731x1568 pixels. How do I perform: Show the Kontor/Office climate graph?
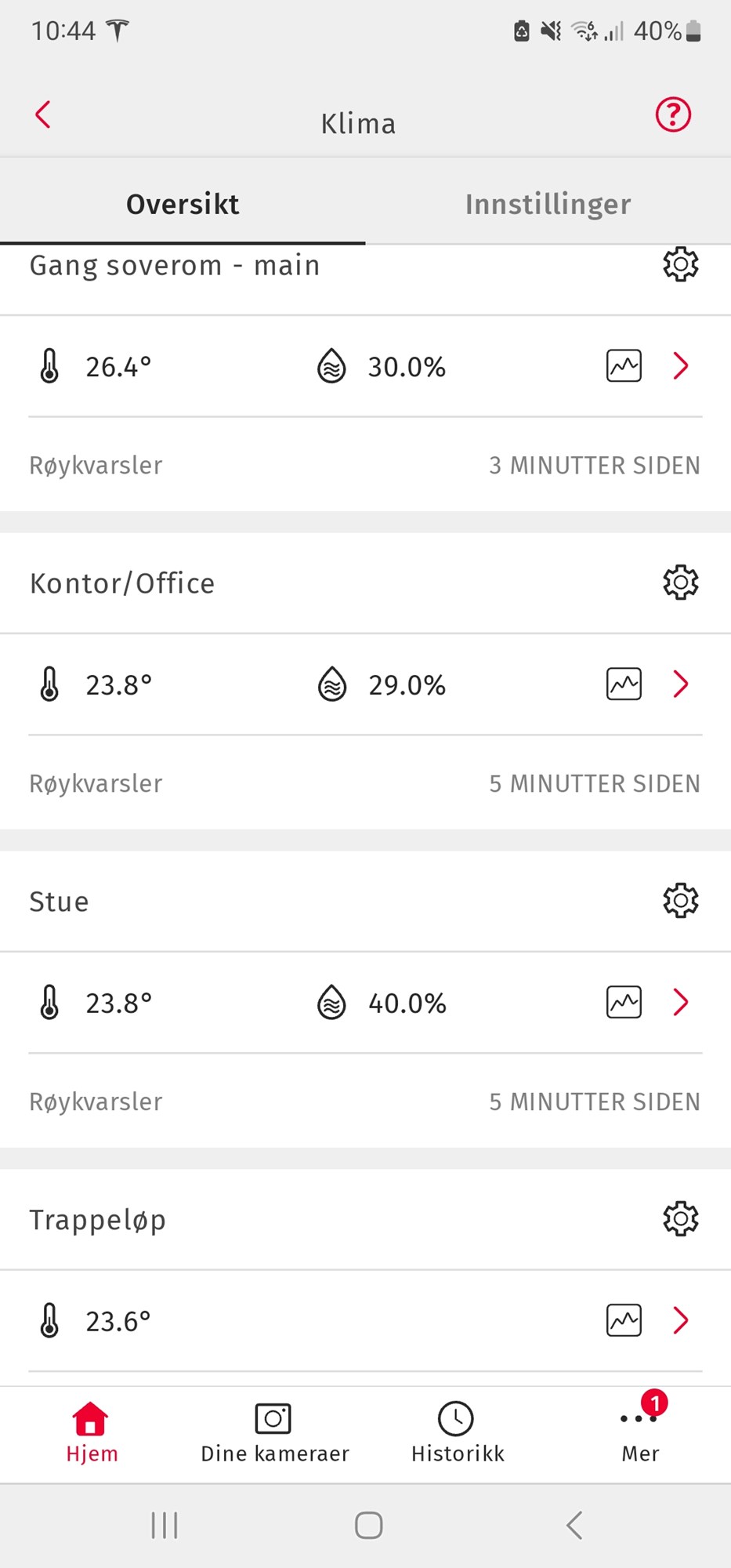pos(624,684)
